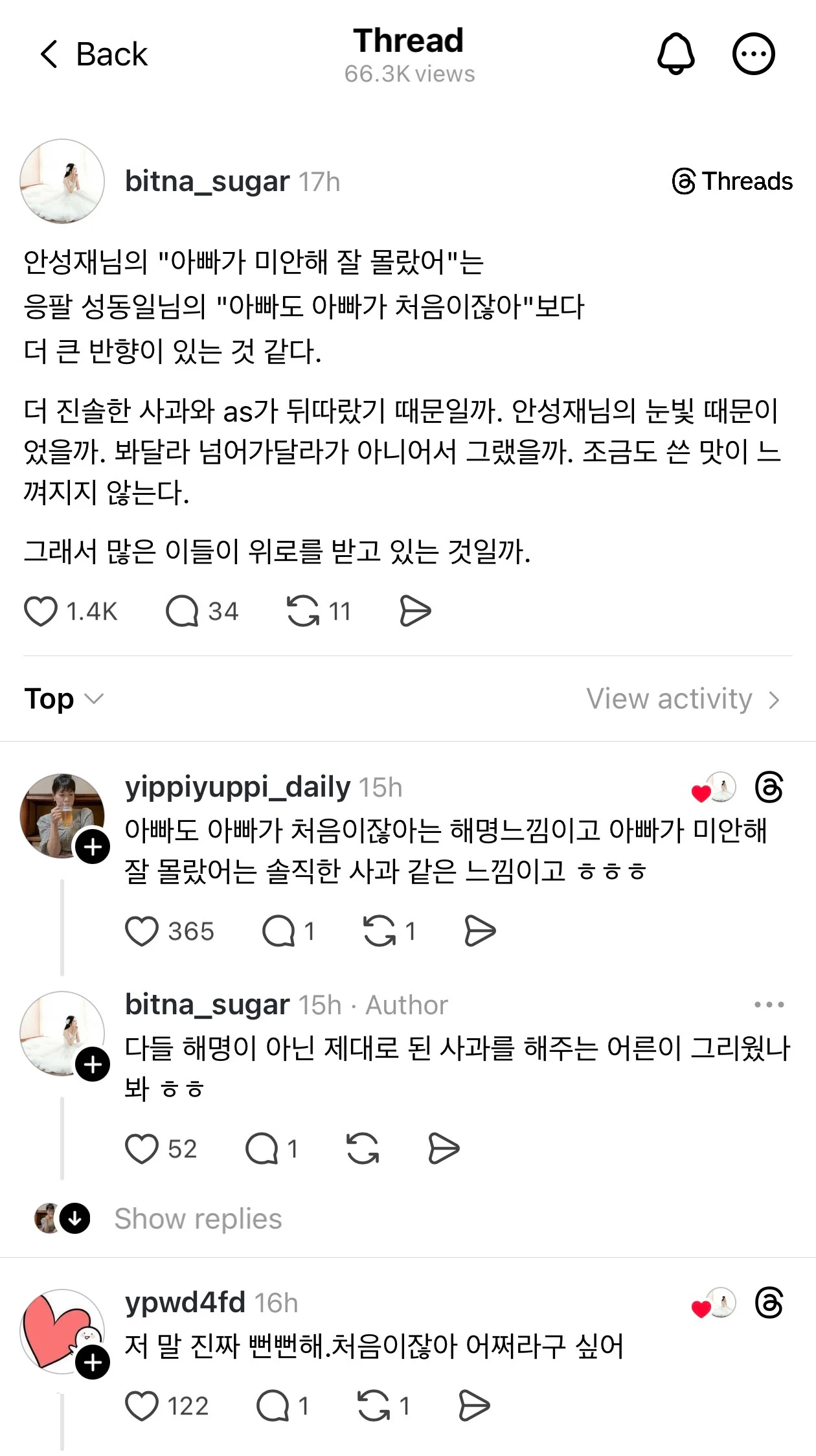This screenshot has height=1456, width=816.
Task: Expand Show replies
Action: (198, 1219)
